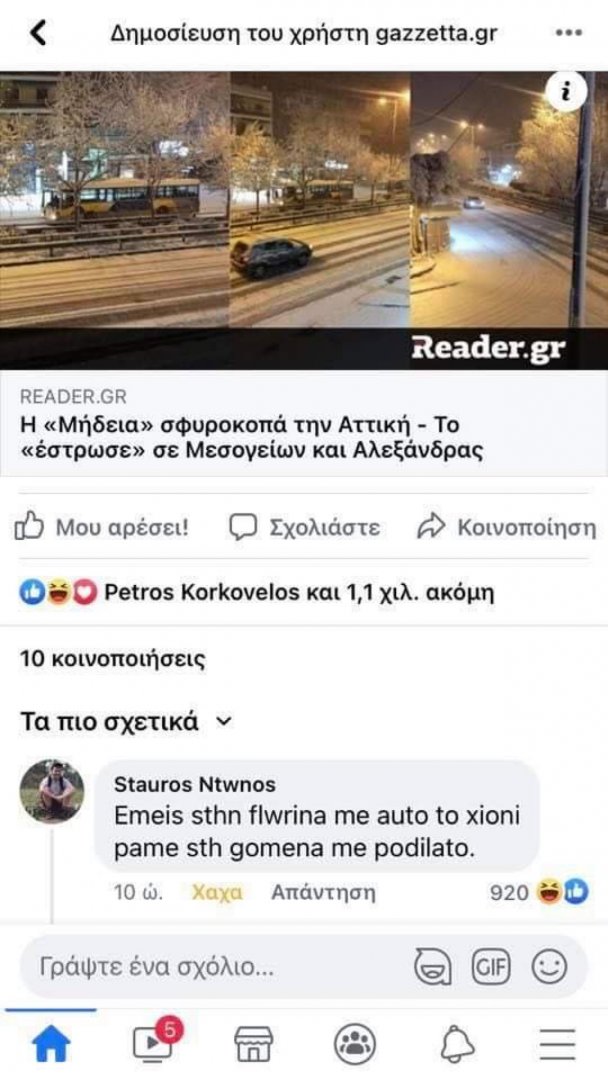Screen dimensions: 608x1080
Task: Open the notifications bell tab
Action: click(x=455, y=1045)
